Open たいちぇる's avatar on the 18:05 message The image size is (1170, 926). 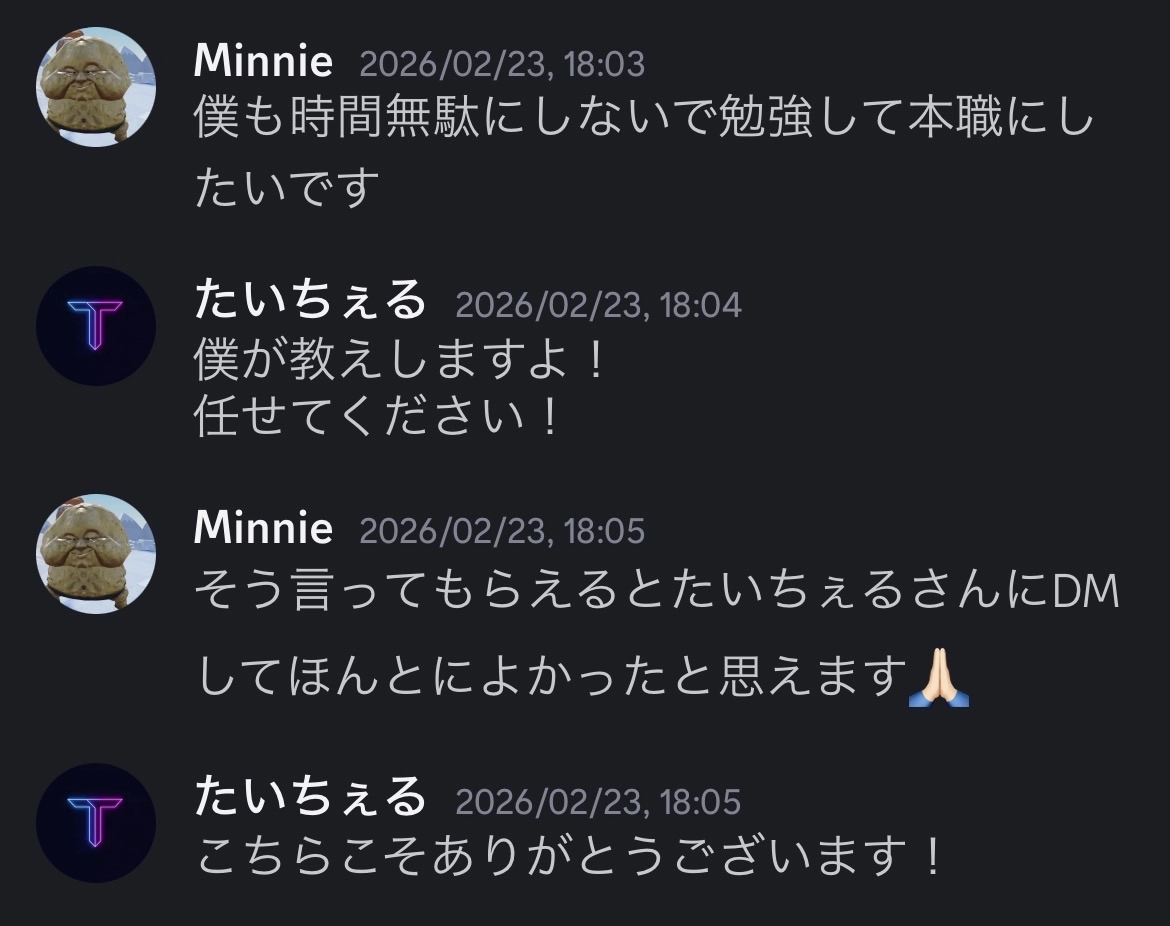click(x=95, y=822)
